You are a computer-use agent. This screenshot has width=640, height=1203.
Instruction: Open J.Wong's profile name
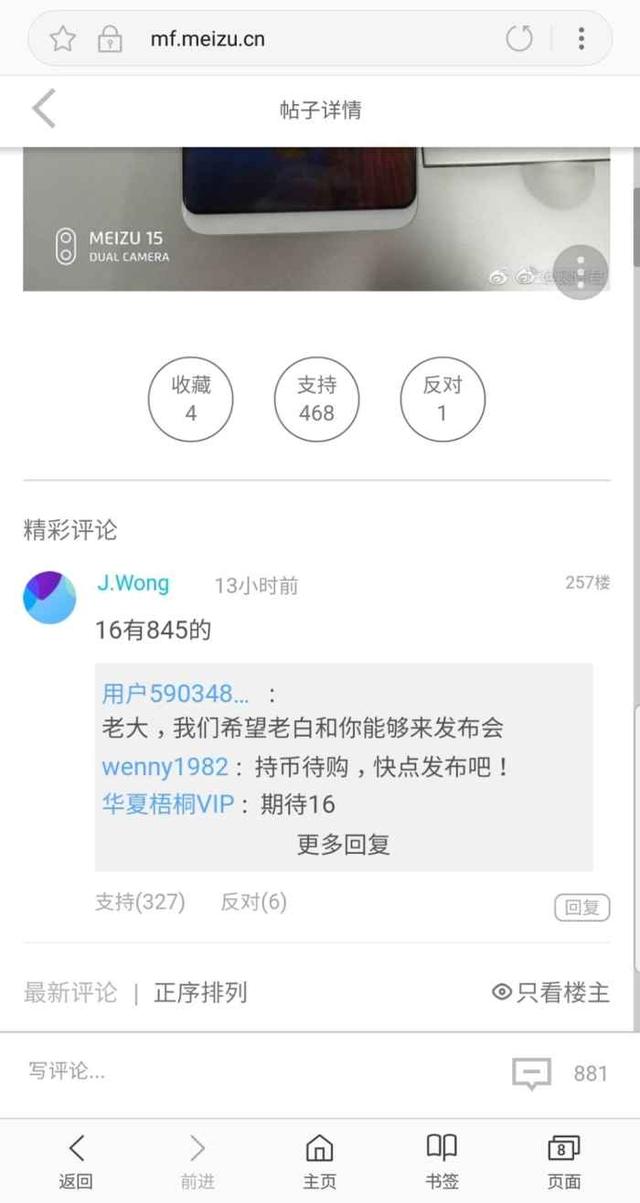[133, 583]
